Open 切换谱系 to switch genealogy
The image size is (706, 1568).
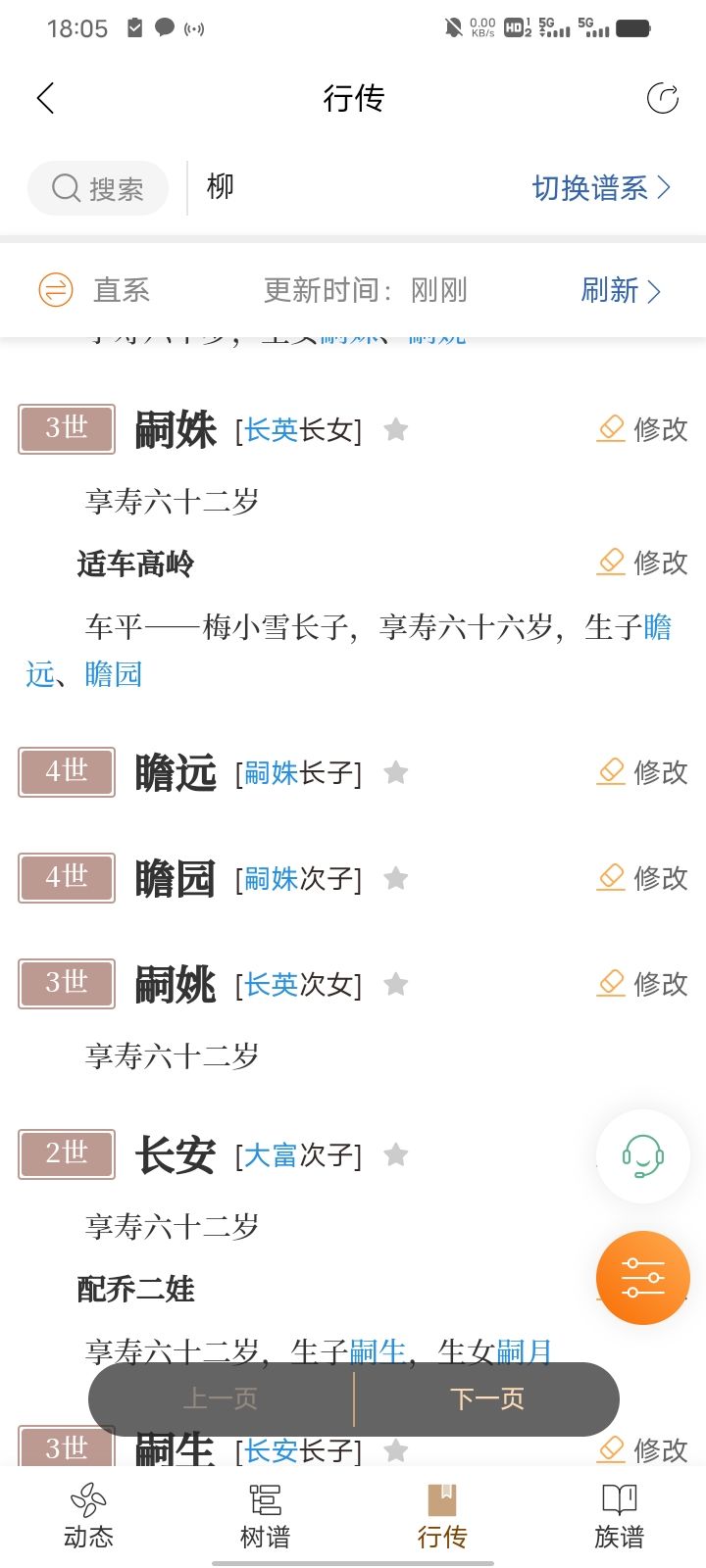(601, 188)
